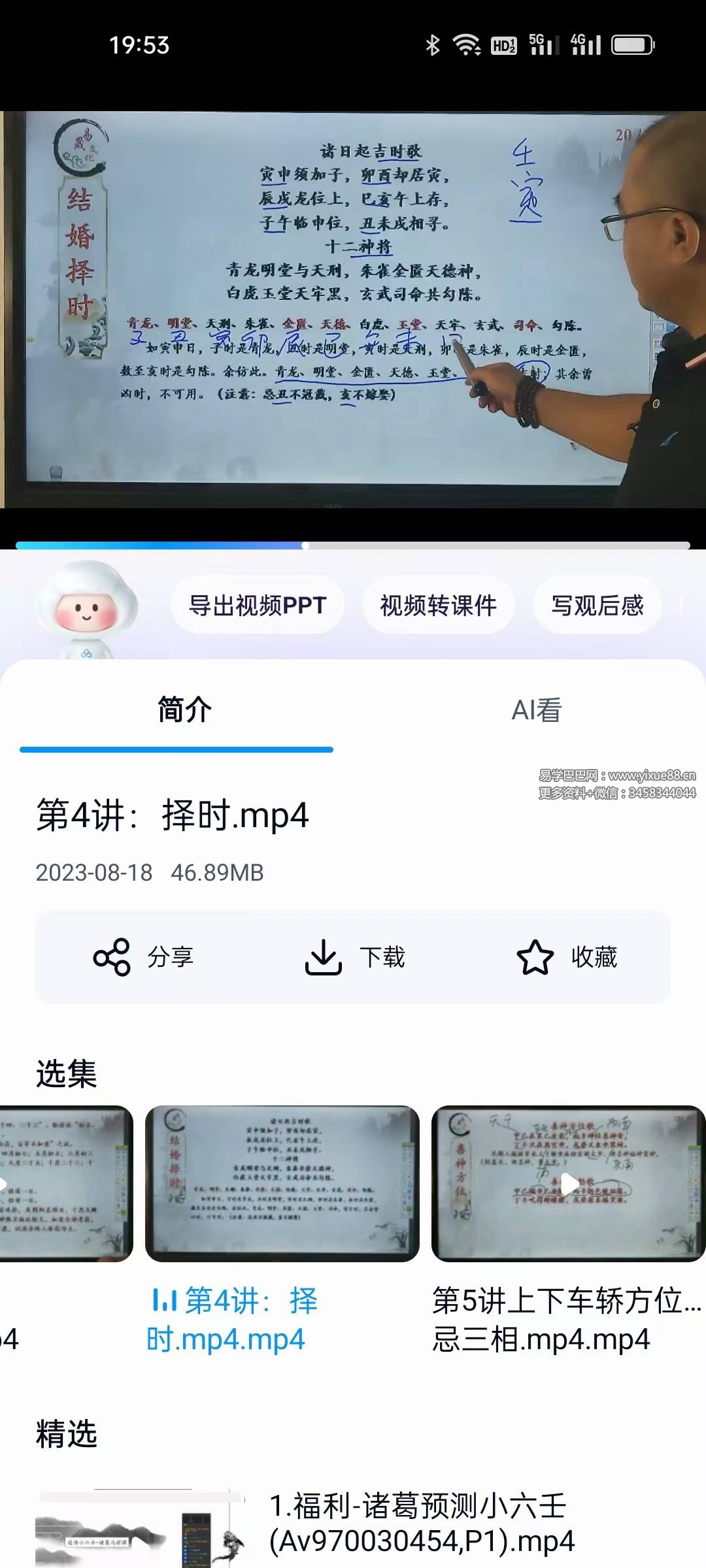Open the 第4讲：择时 episode thumbnail
The height and width of the screenshot is (1568, 706).
[x=282, y=1183]
